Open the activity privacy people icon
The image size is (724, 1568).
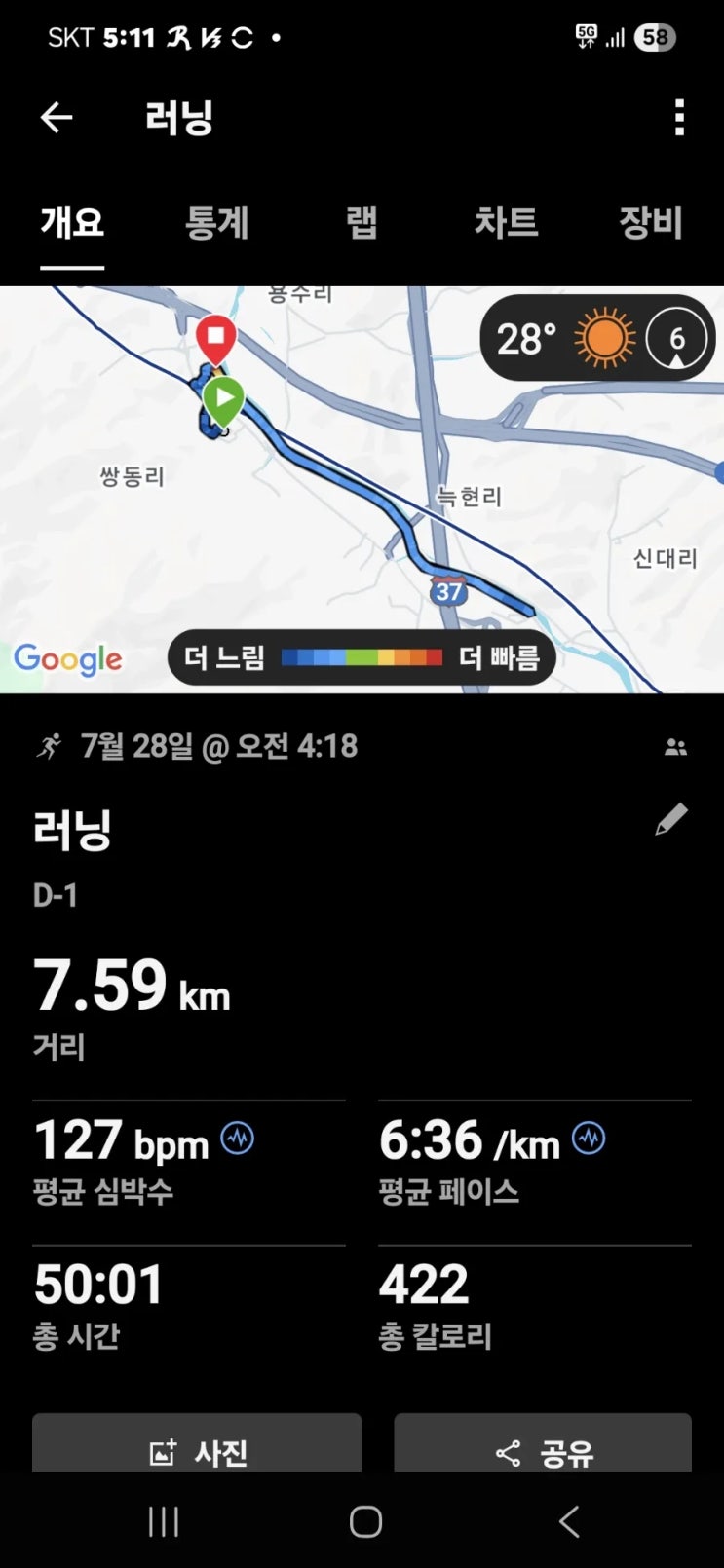tap(675, 748)
